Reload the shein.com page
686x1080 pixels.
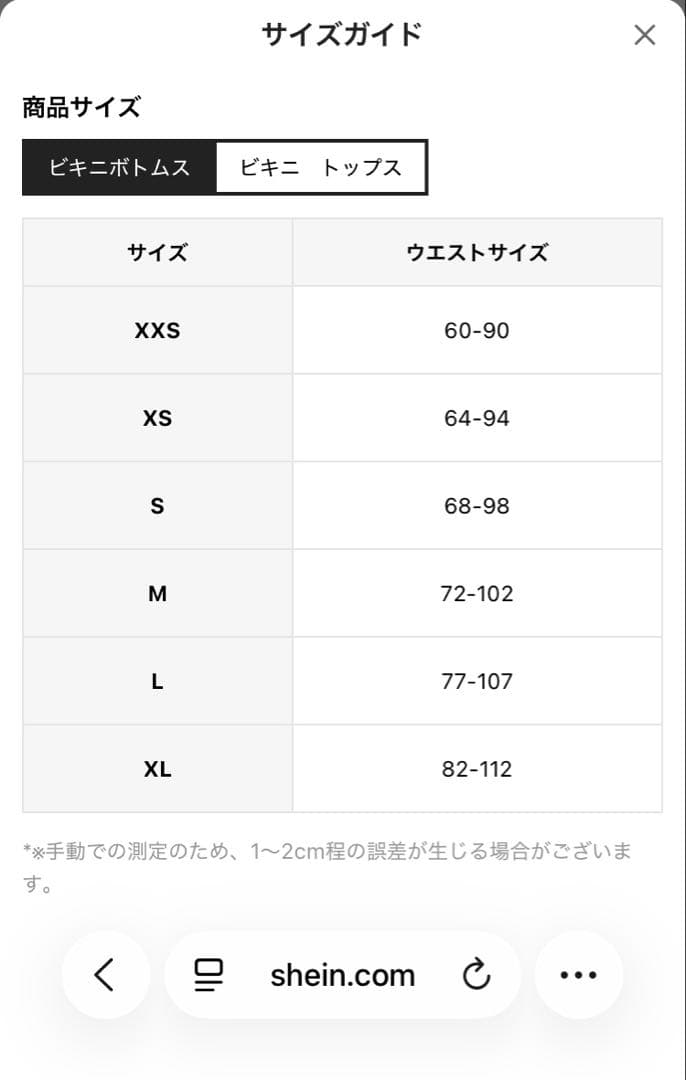tap(476, 975)
